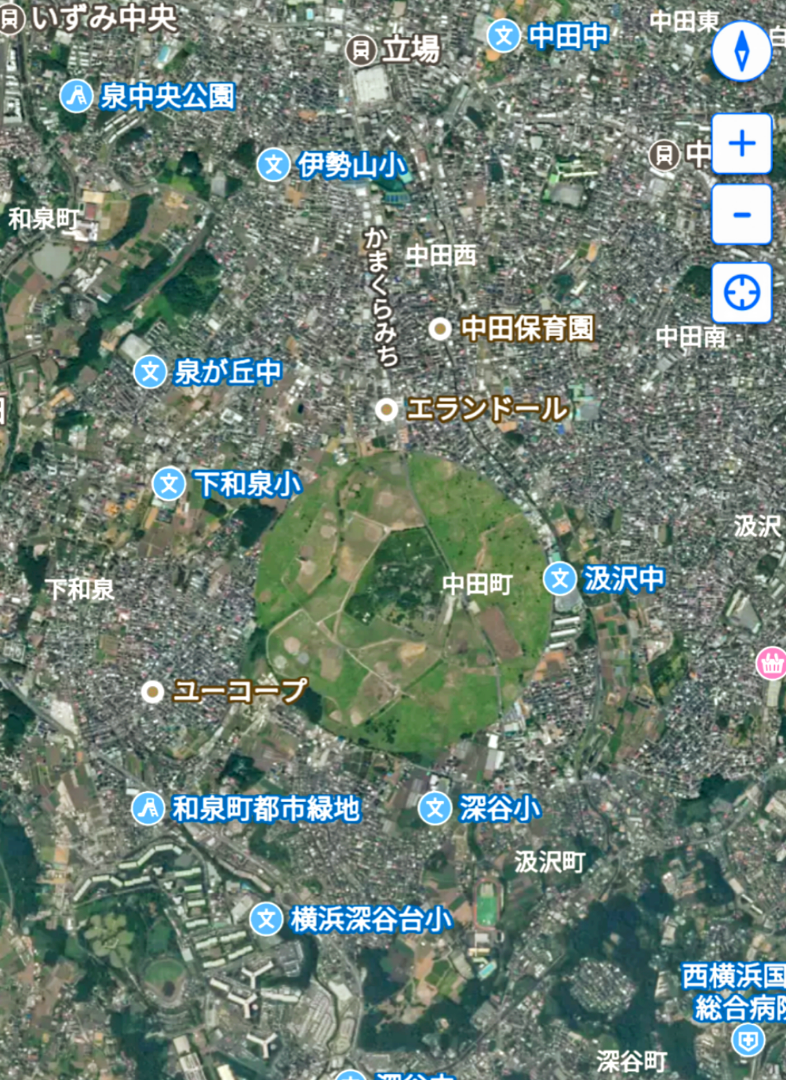Tap the pink shopping basket marker

(772, 662)
